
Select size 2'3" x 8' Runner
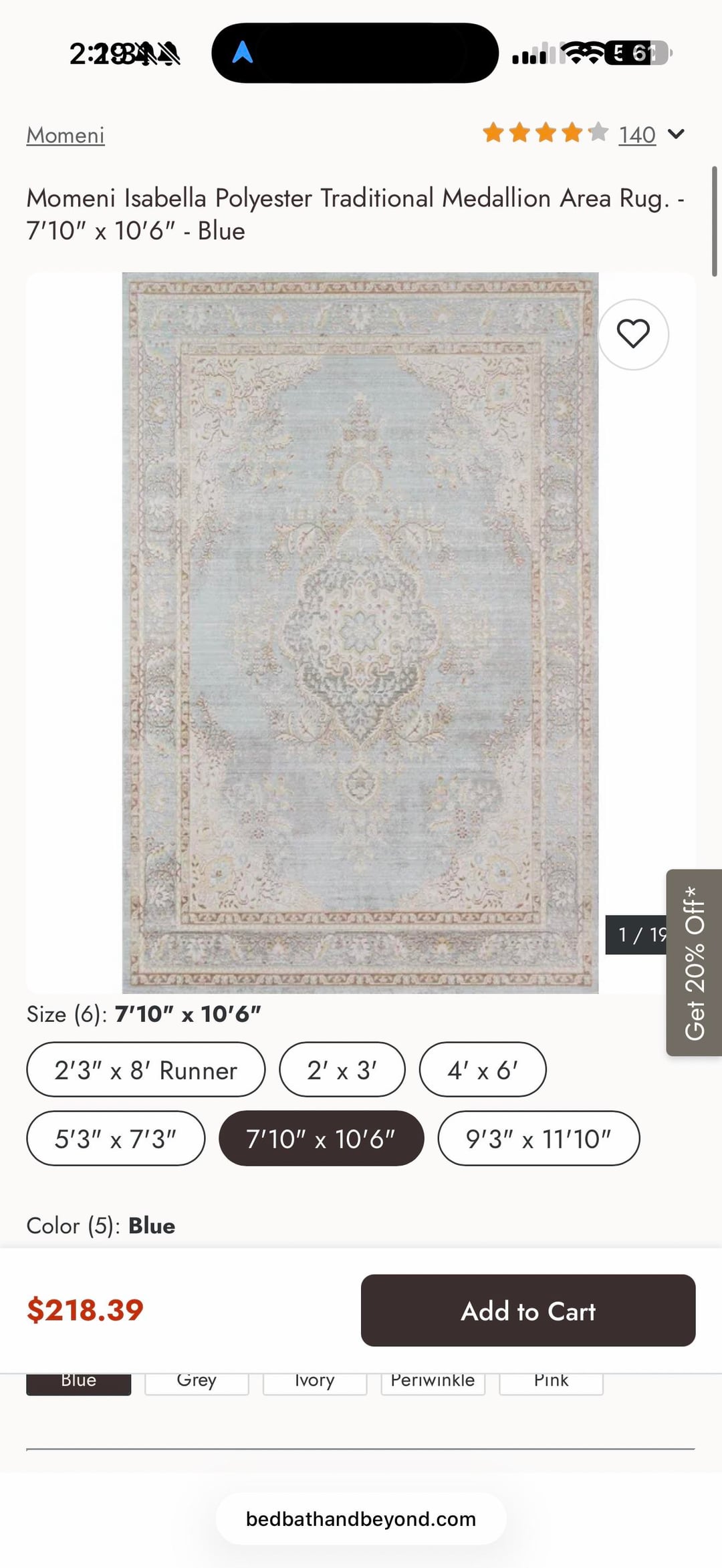point(146,1070)
